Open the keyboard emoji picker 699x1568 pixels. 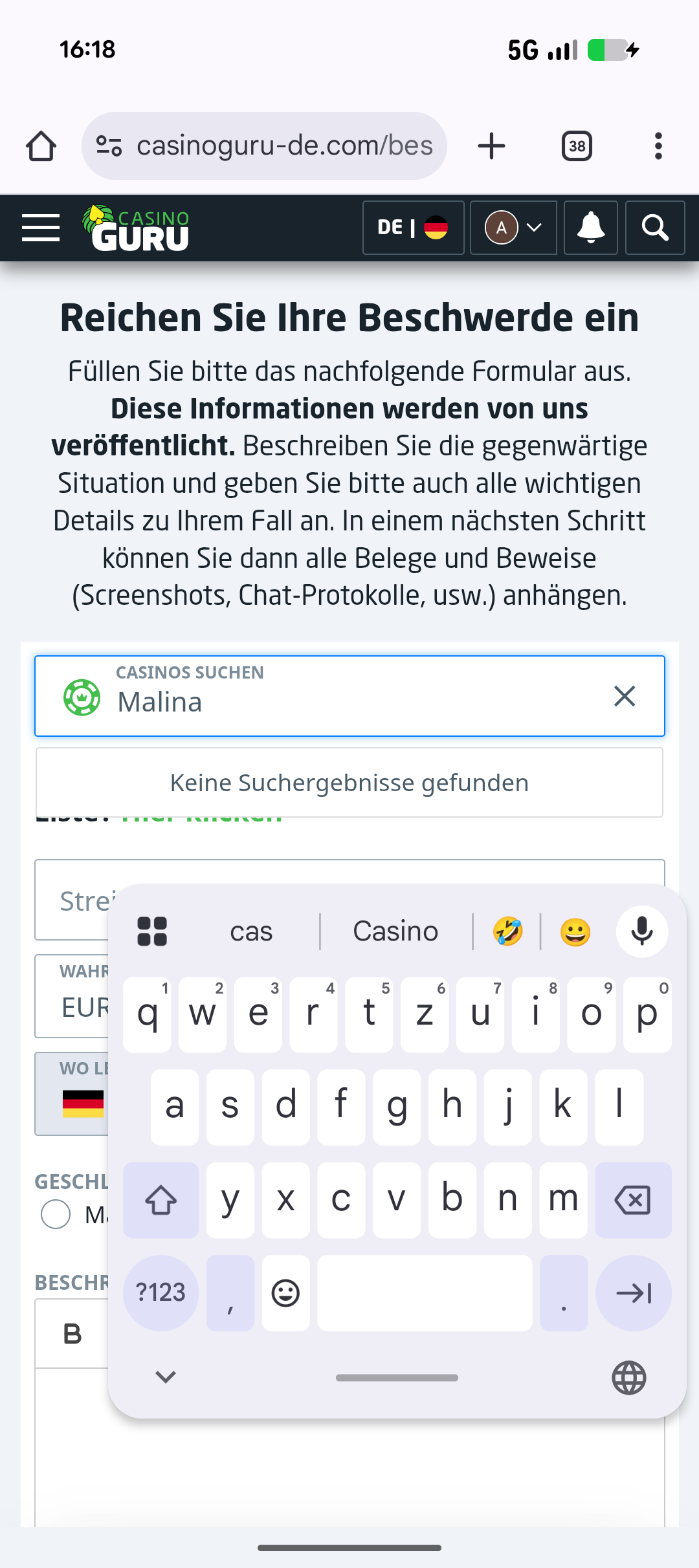[x=285, y=1292]
